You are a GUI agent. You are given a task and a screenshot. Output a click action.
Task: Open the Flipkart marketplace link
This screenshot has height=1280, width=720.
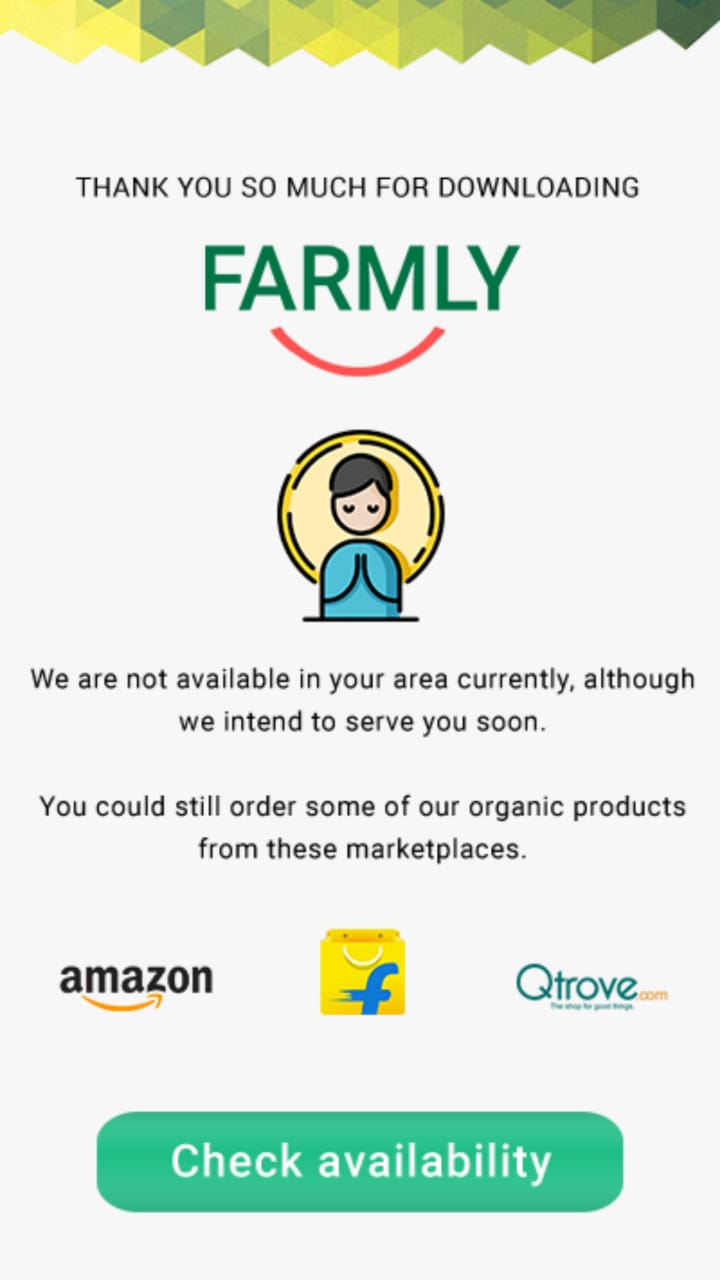click(x=362, y=973)
